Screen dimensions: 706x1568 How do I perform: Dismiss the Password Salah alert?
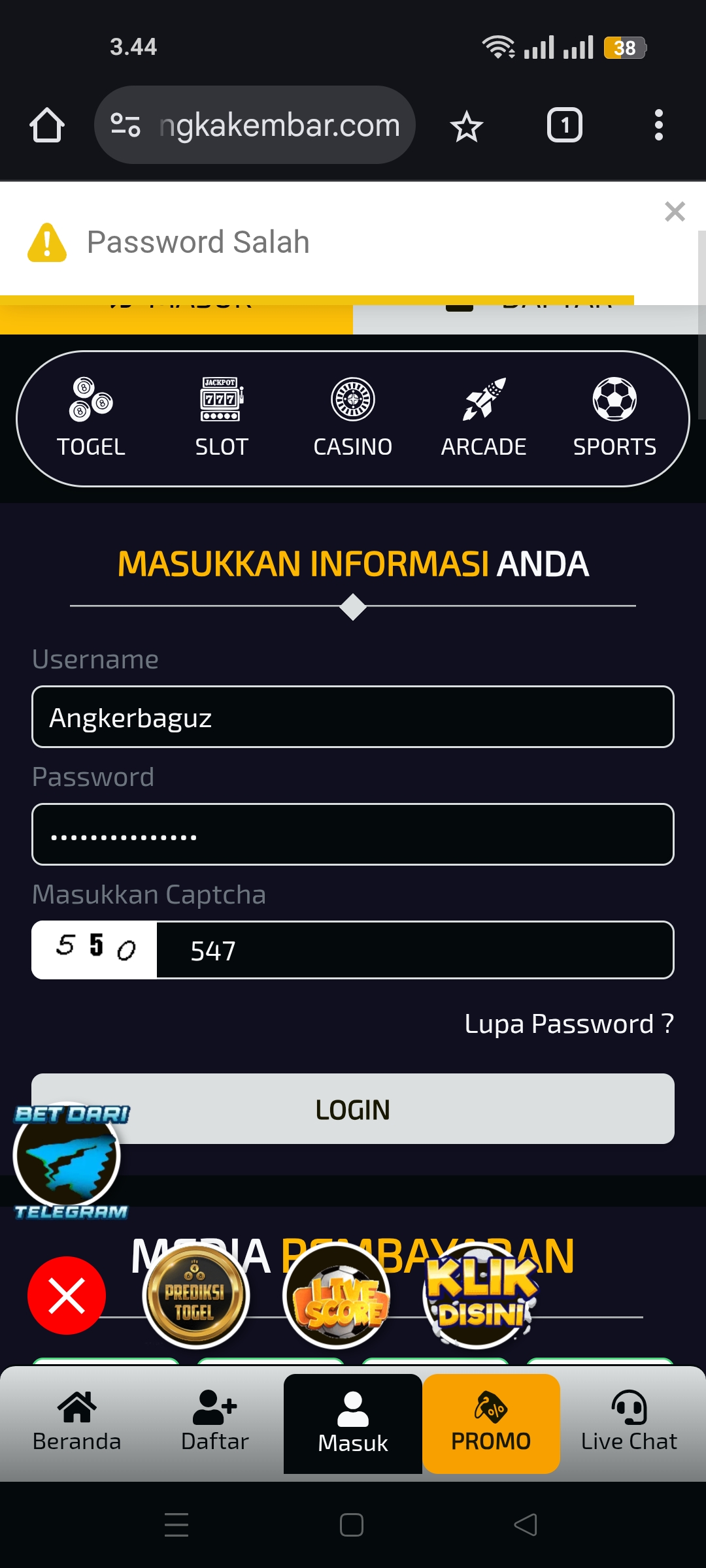pyautogui.click(x=674, y=212)
